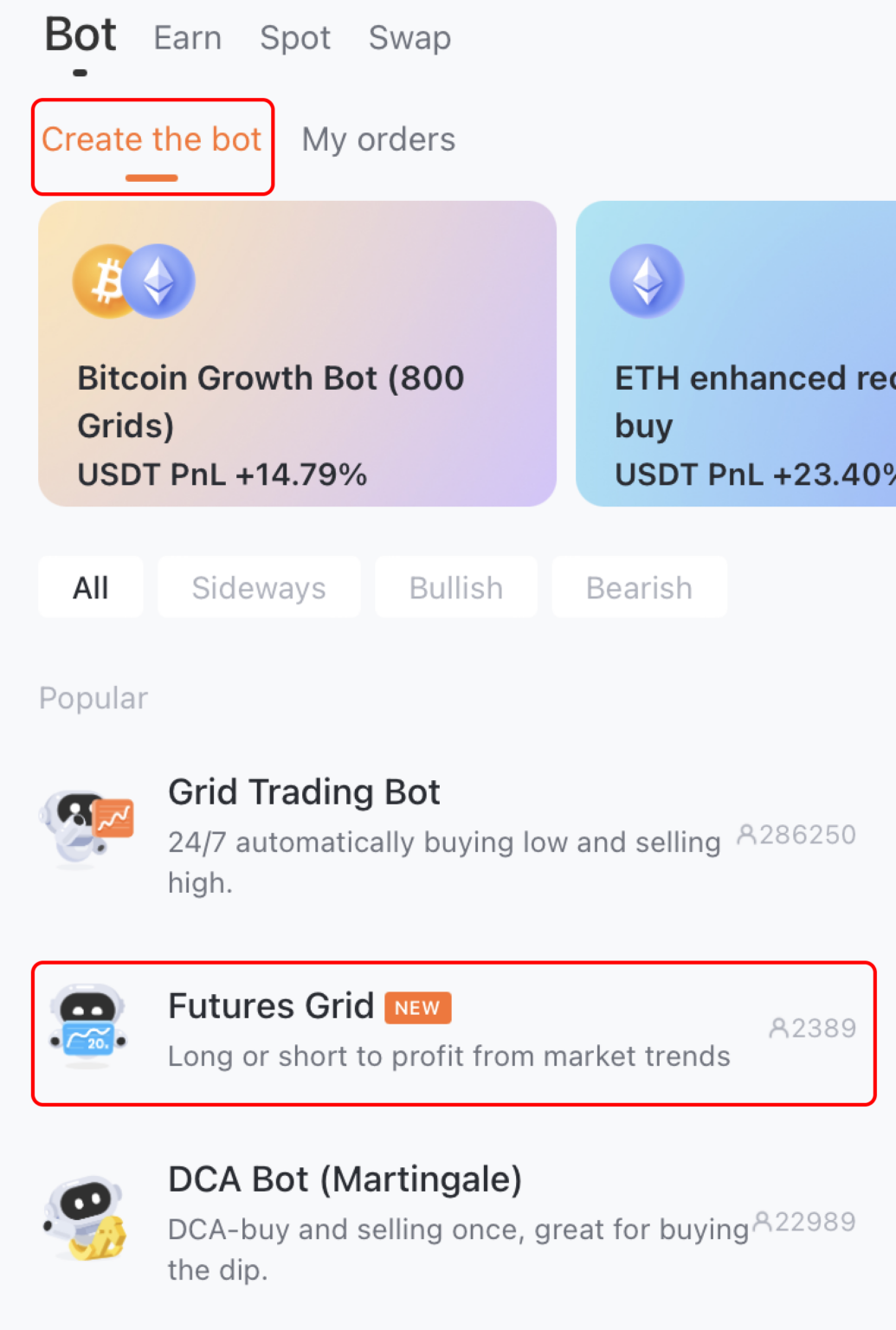Click the Ethereum icon on the ETH card

647,281
